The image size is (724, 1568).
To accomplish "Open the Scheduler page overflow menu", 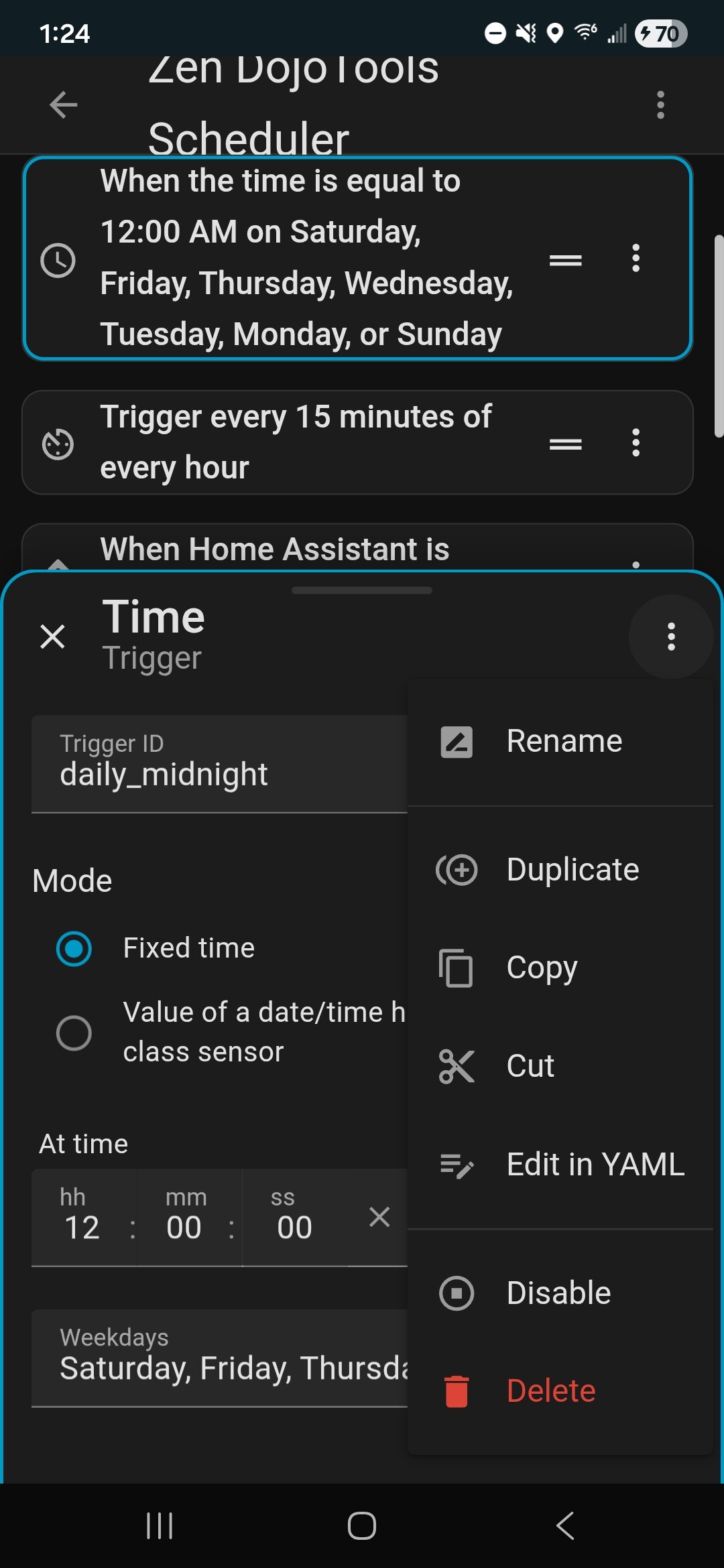I will [x=660, y=105].
